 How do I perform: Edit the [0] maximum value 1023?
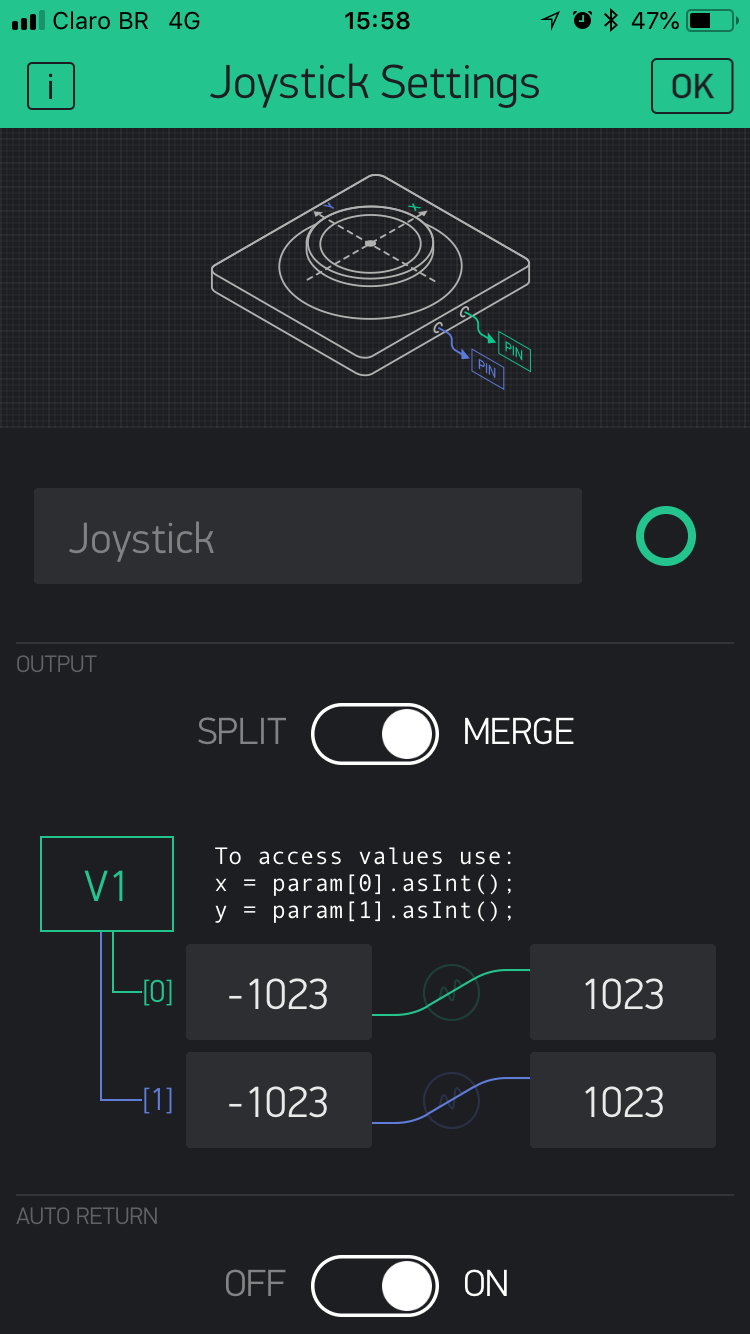point(623,993)
